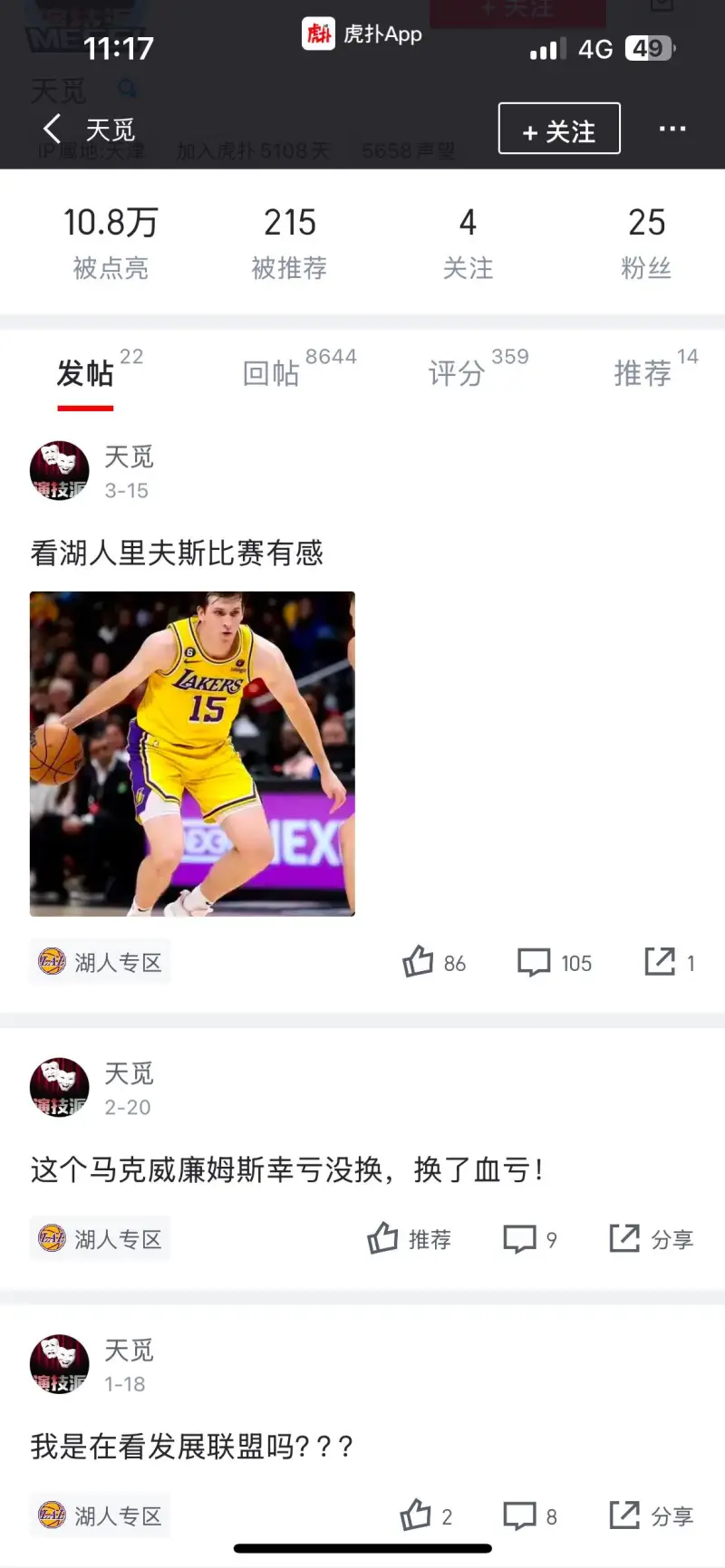725x1568 pixels.
Task: Follow this user with +关注
Action: click(559, 129)
